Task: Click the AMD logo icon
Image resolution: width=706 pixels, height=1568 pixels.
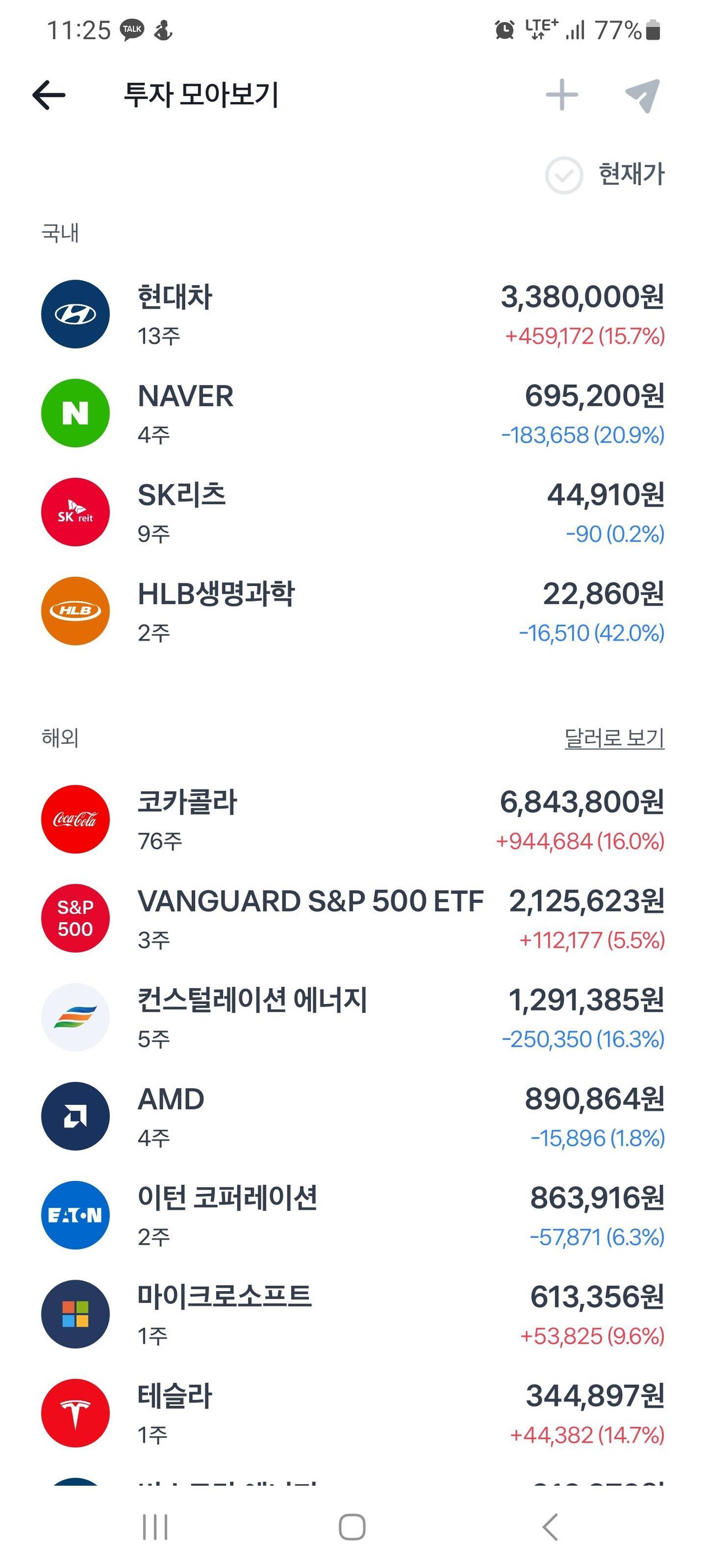Action: tap(75, 1117)
